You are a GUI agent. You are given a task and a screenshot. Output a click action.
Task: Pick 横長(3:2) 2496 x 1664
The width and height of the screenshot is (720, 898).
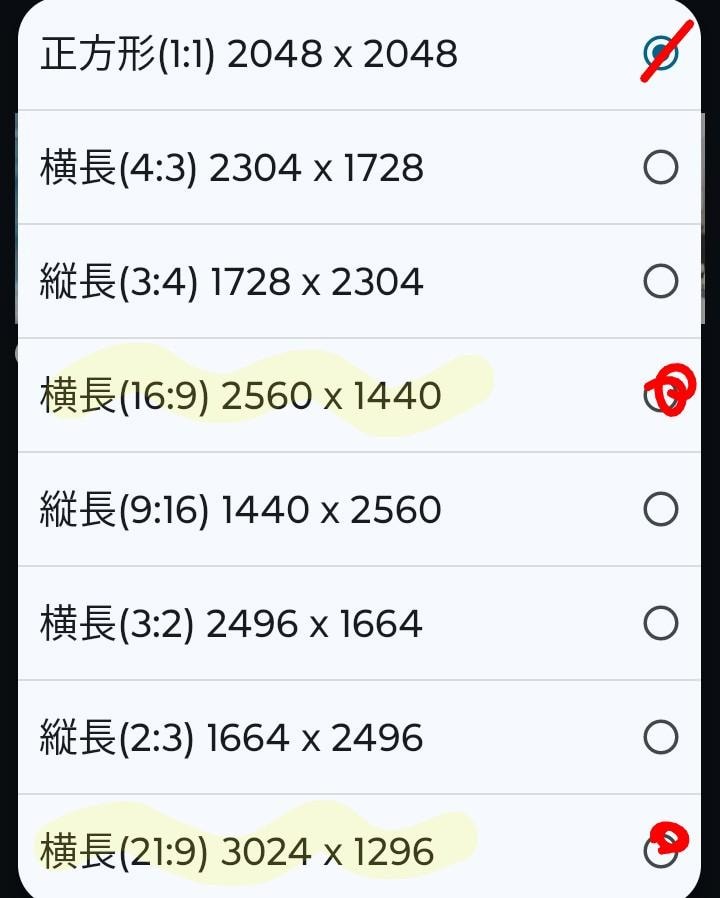pyautogui.click(x=660, y=624)
